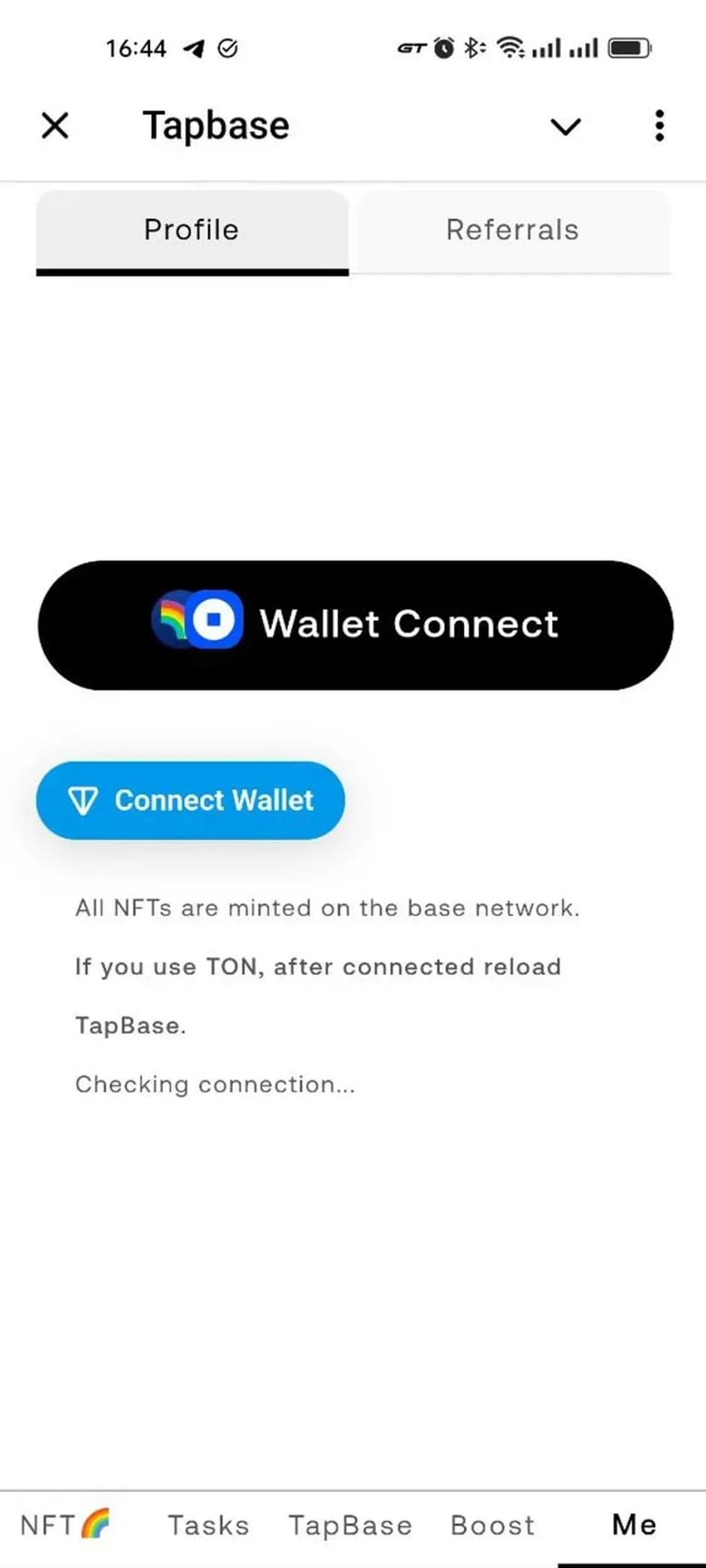The width and height of the screenshot is (706, 1568).
Task: Tap the black Wallet Connect button
Action: pos(356,625)
